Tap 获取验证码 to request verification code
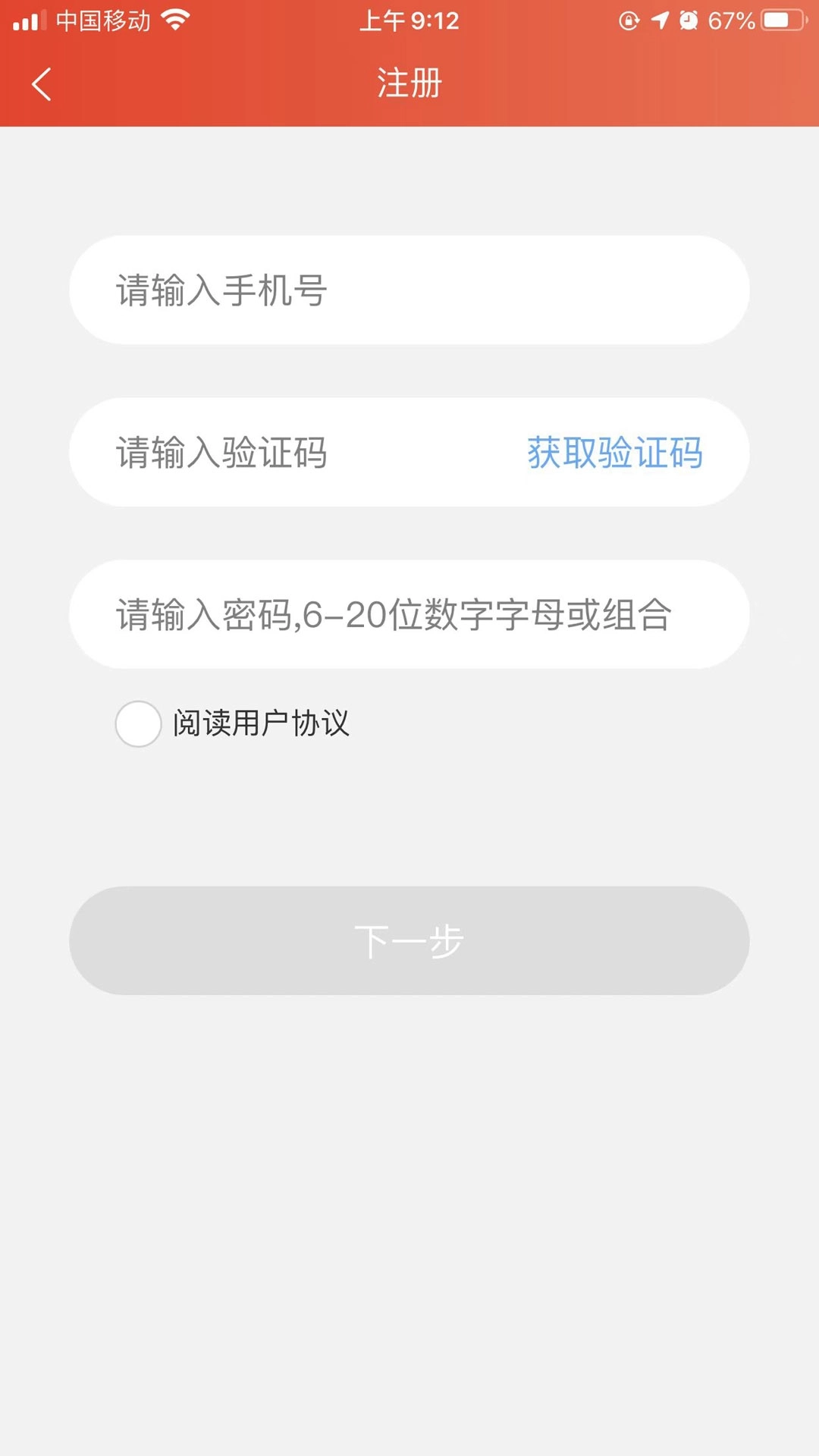819x1456 pixels. pyautogui.click(x=613, y=453)
